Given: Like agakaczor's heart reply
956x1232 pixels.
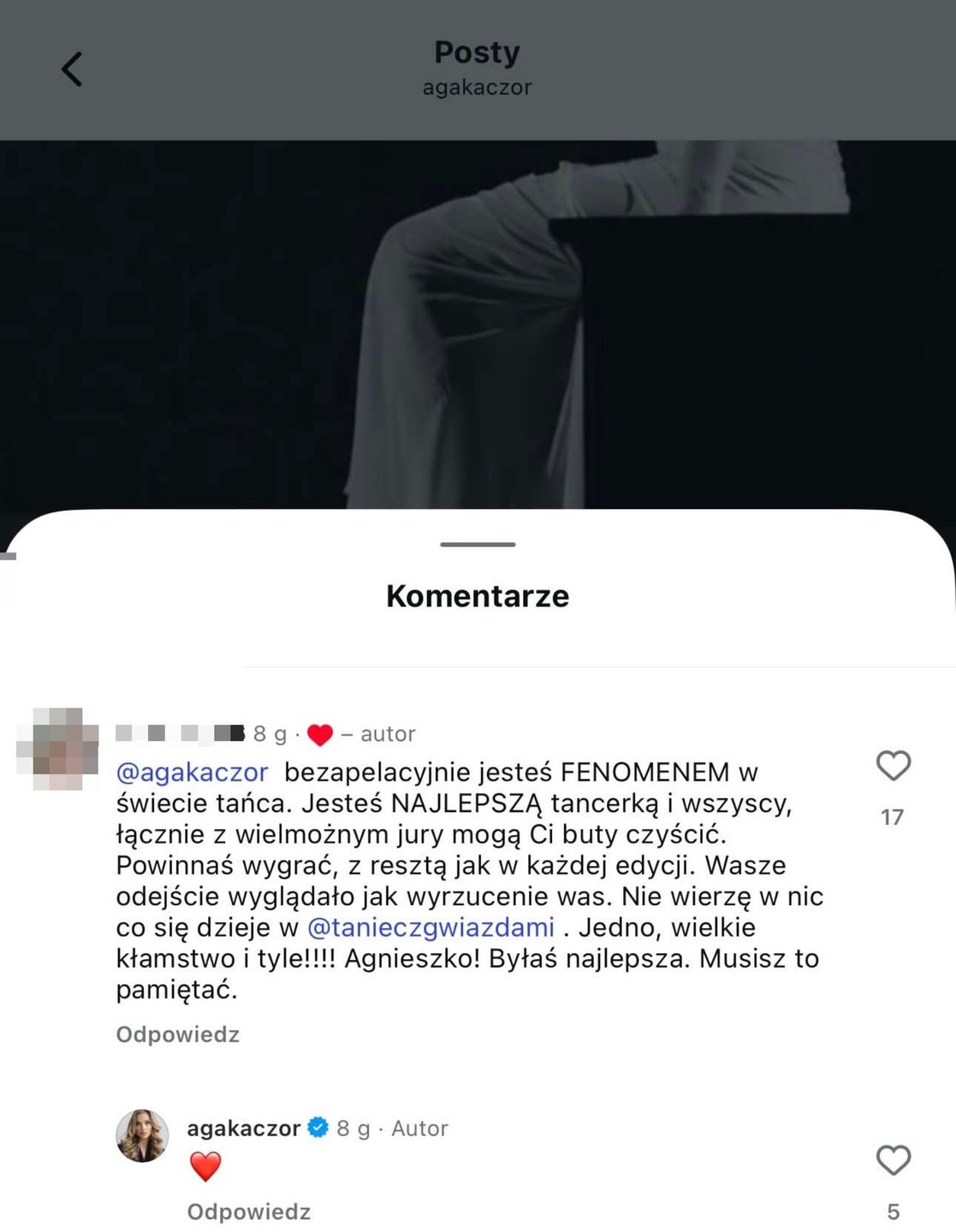Looking at the screenshot, I should 893,1160.
